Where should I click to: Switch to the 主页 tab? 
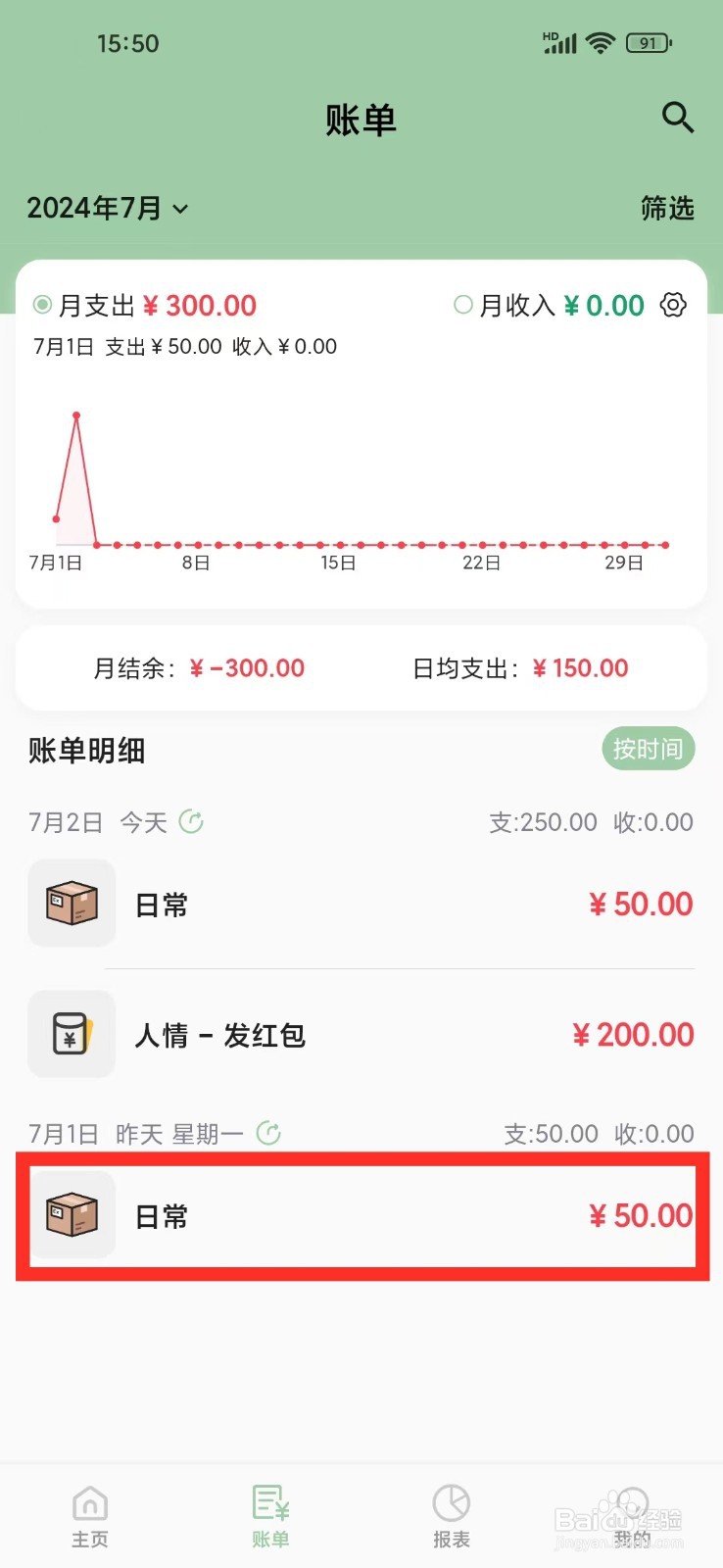tap(90, 1516)
